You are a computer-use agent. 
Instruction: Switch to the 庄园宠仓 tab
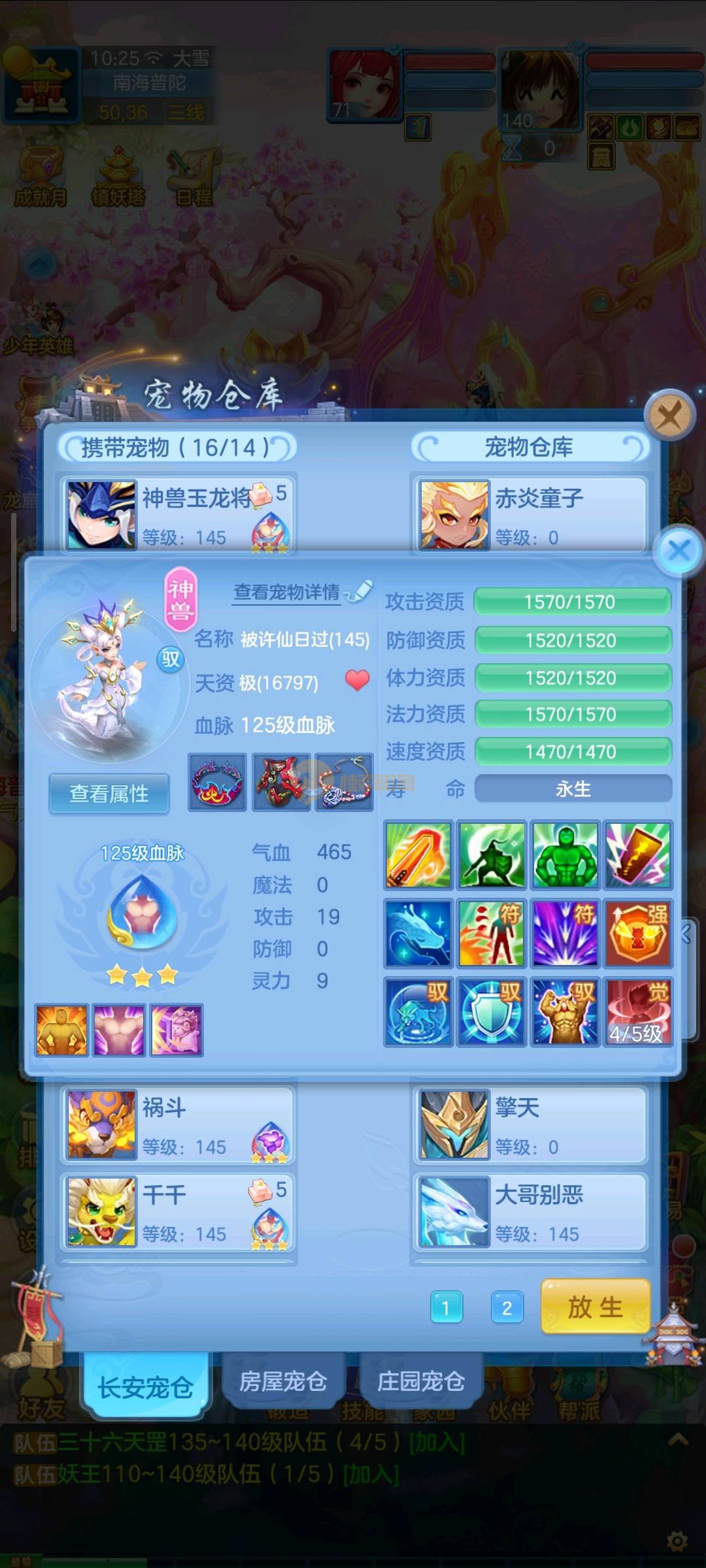coord(421,1381)
